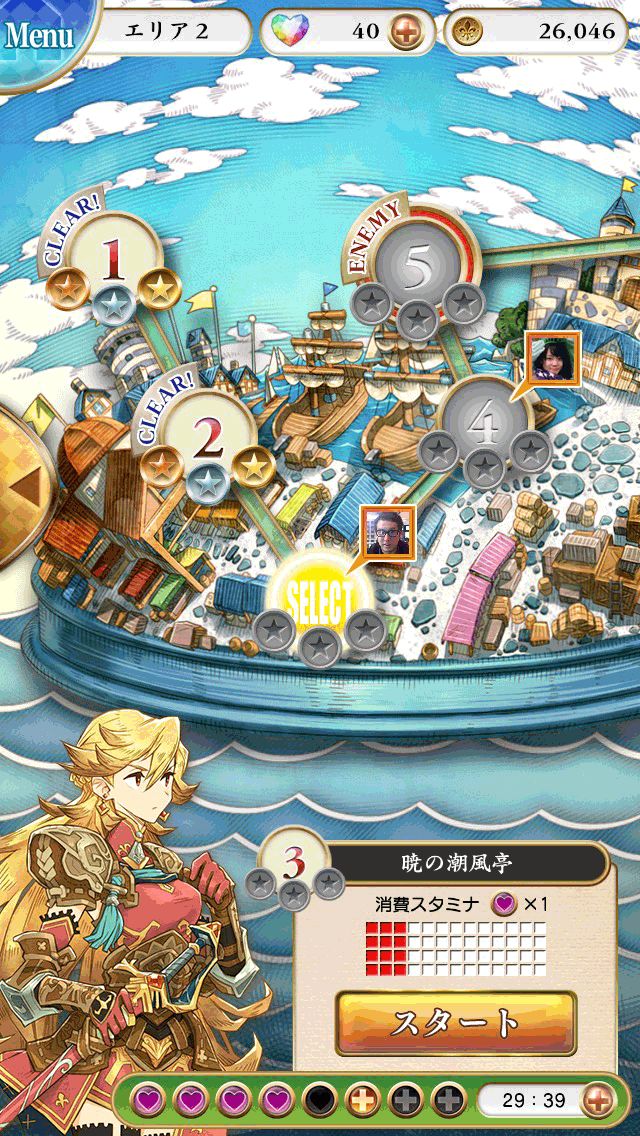Screen dimensions: 640x1136
Task: Tap the orange plus stamina slot
Action: (x=362, y=1101)
